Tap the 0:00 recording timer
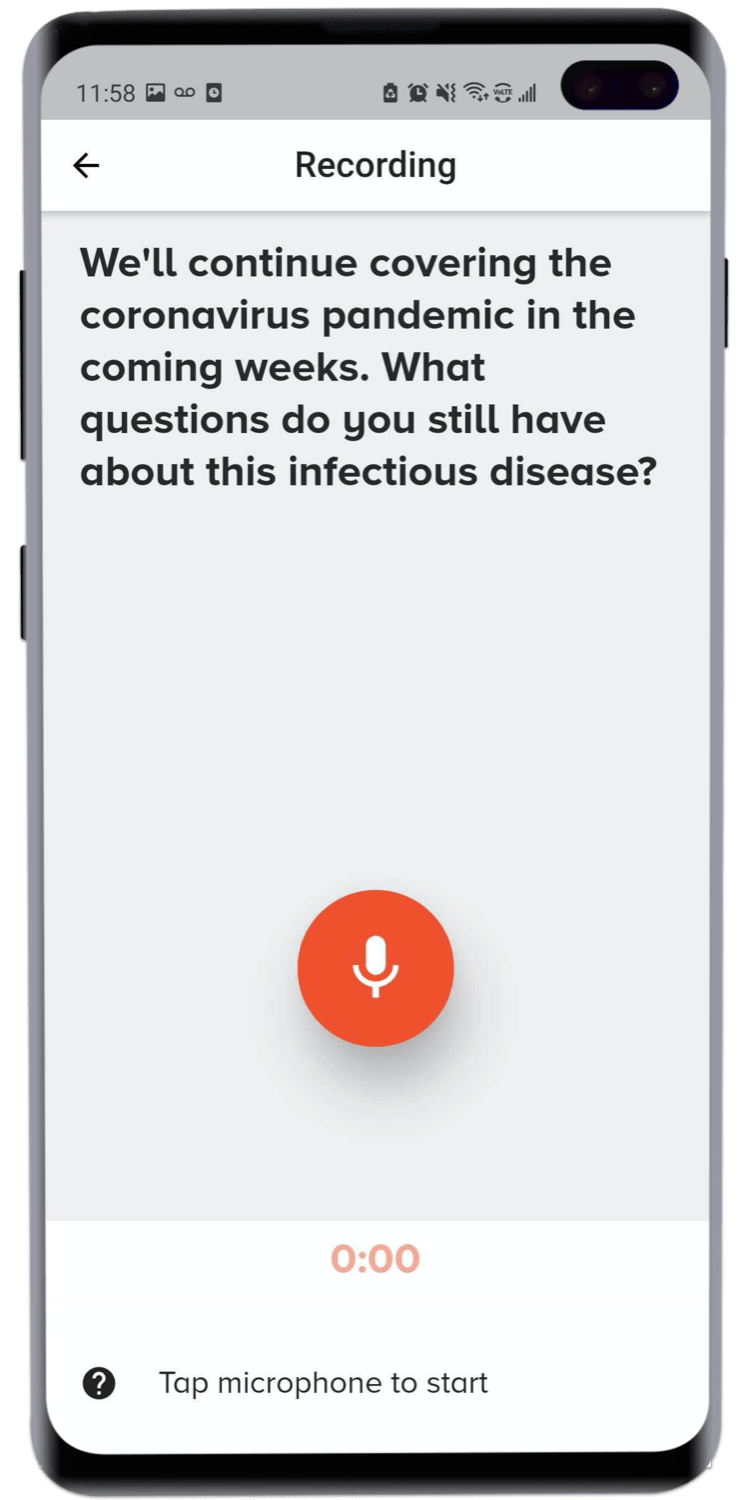The height and width of the screenshot is (1500, 750). coord(375,1259)
